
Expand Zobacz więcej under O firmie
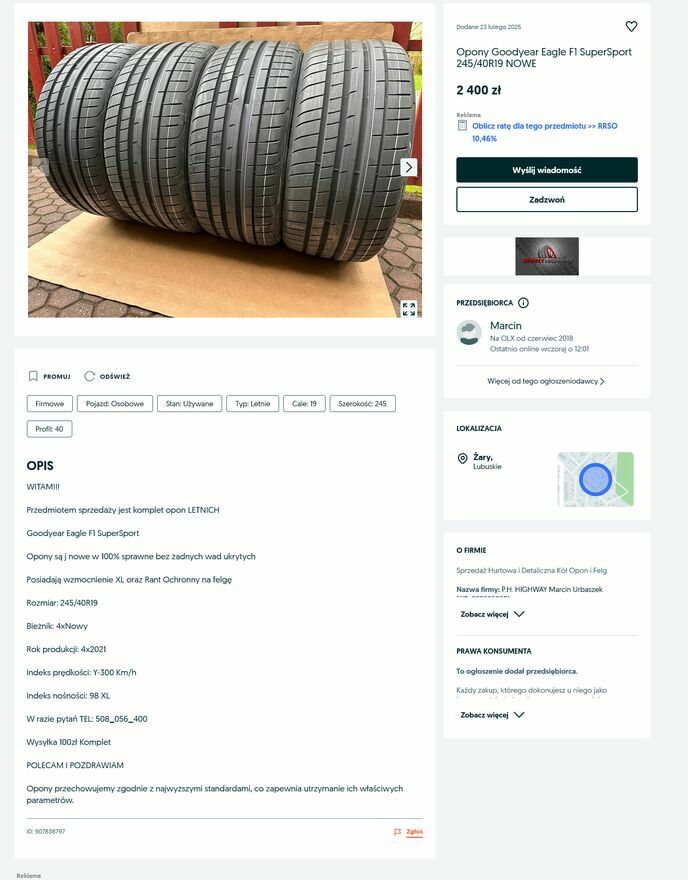coord(492,614)
